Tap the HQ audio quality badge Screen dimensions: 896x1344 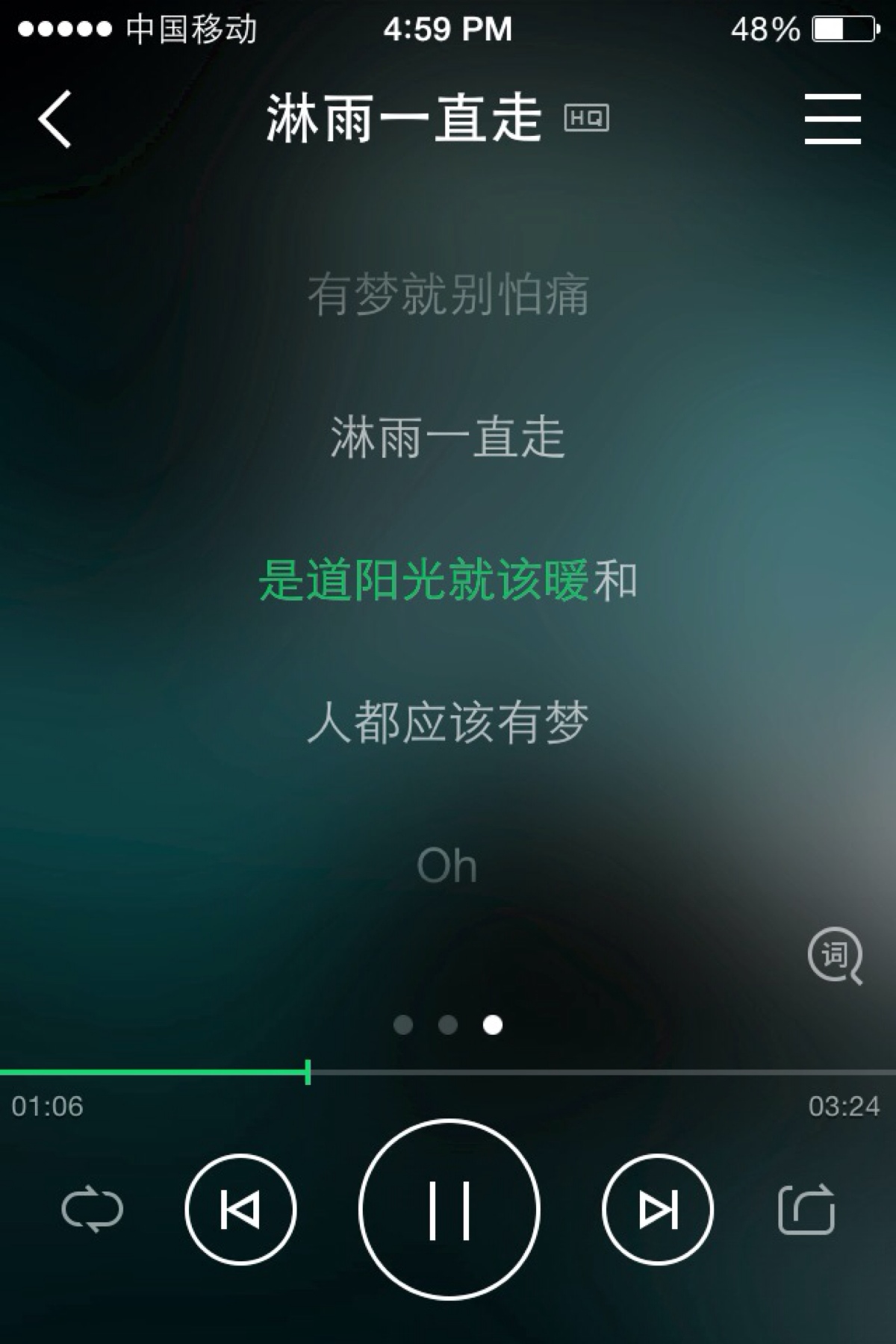click(x=587, y=118)
